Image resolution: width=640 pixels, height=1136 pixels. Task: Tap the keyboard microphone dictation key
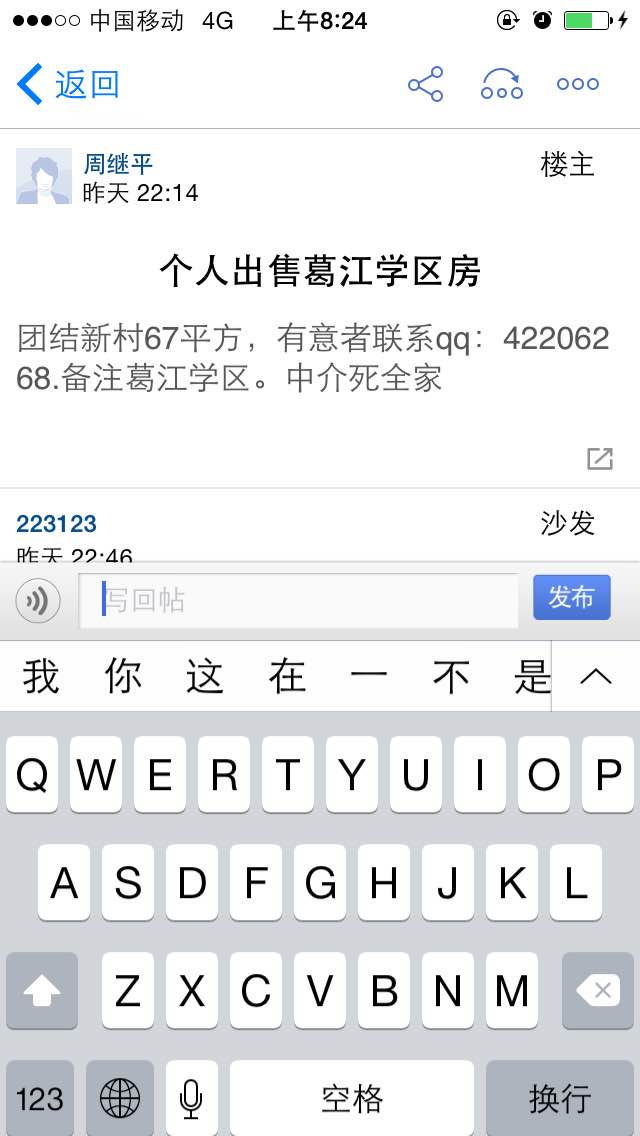[191, 1098]
